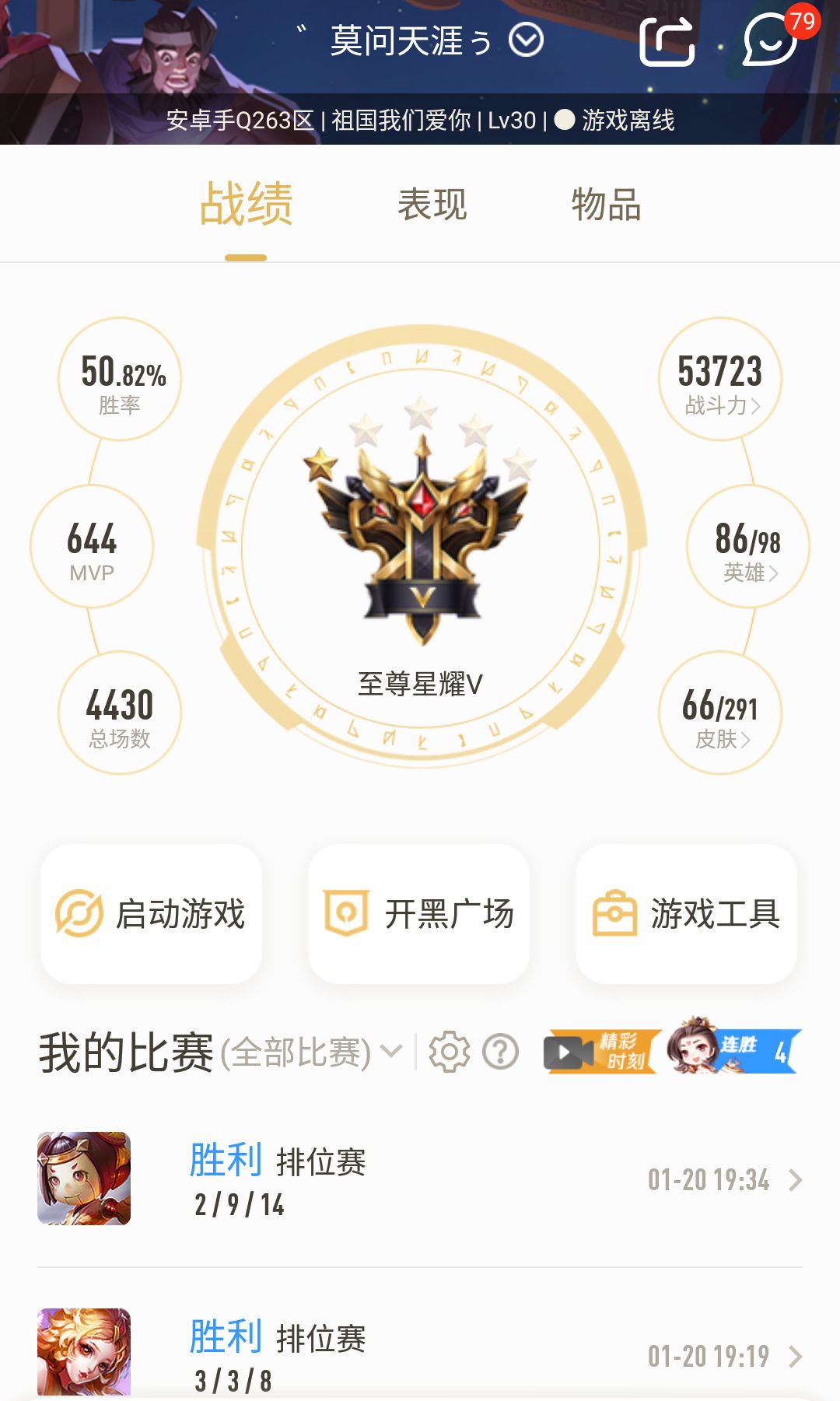Open ranked match from 01-20 19:34
The width and height of the screenshot is (840, 1401).
coord(420,1180)
